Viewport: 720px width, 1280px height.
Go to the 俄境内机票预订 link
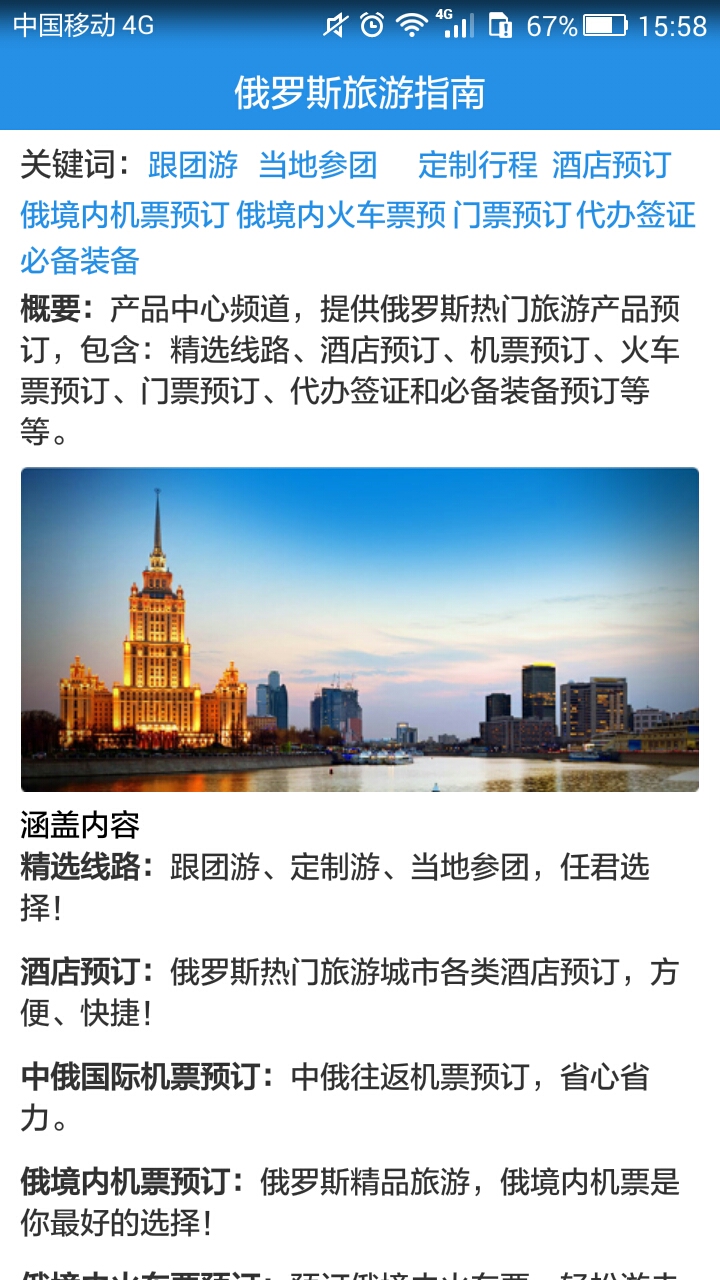pyautogui.click(x=124, y=214)
